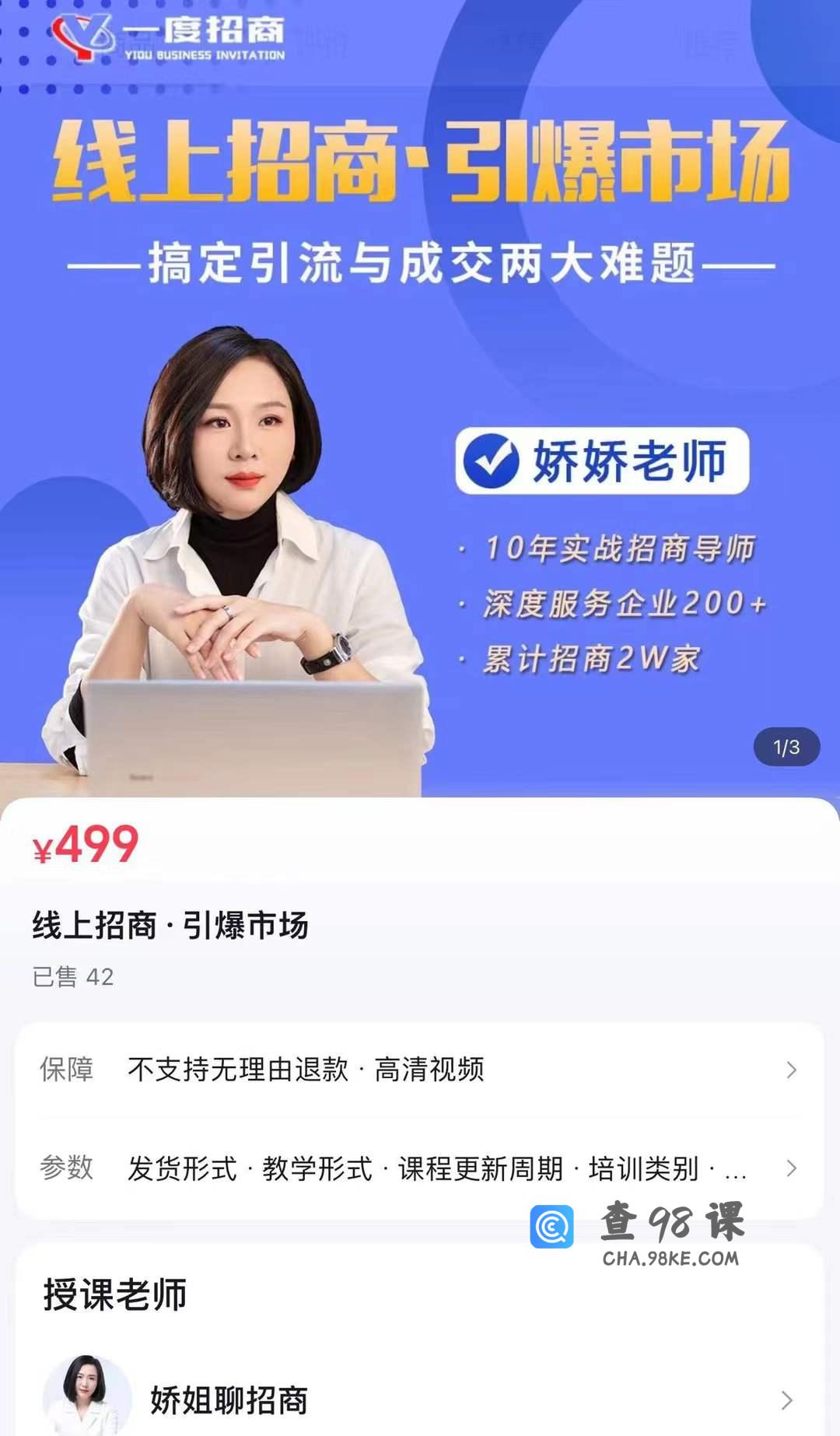Open the 保障 guarantee details row
This screenshot has width=840, height=1436.
(418, 1070)
